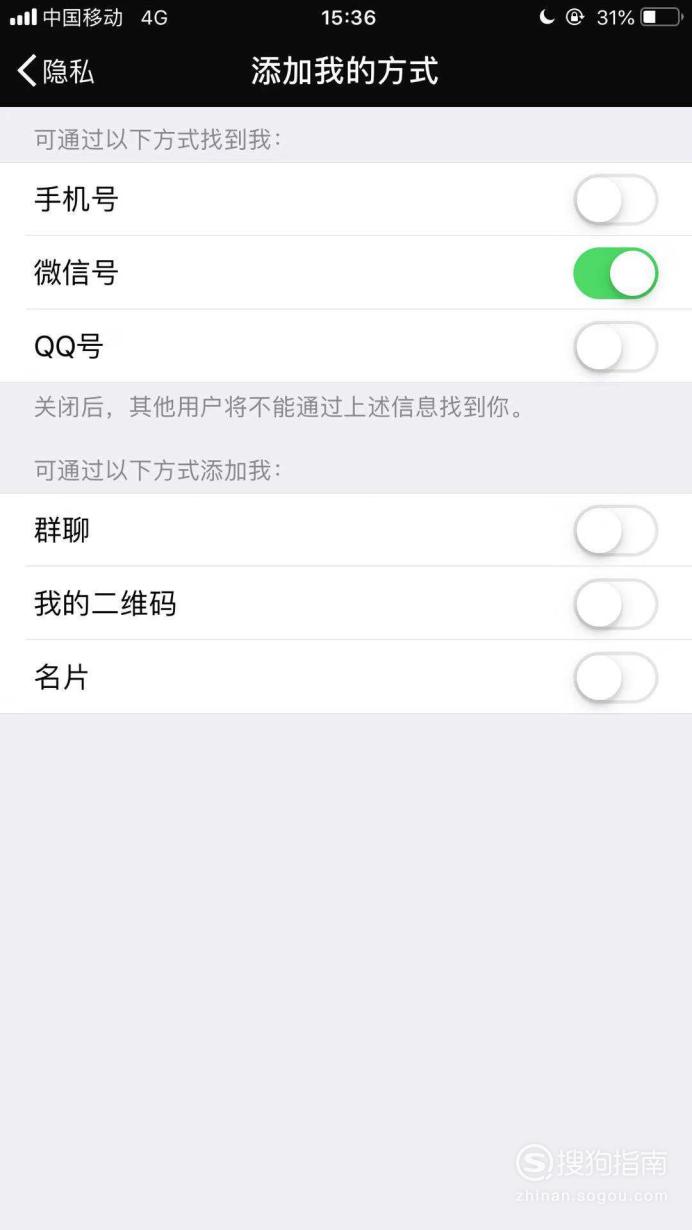692x1230 pixels.
Task: Toggle the QQ号 switch on
Action: click(615, 347)
